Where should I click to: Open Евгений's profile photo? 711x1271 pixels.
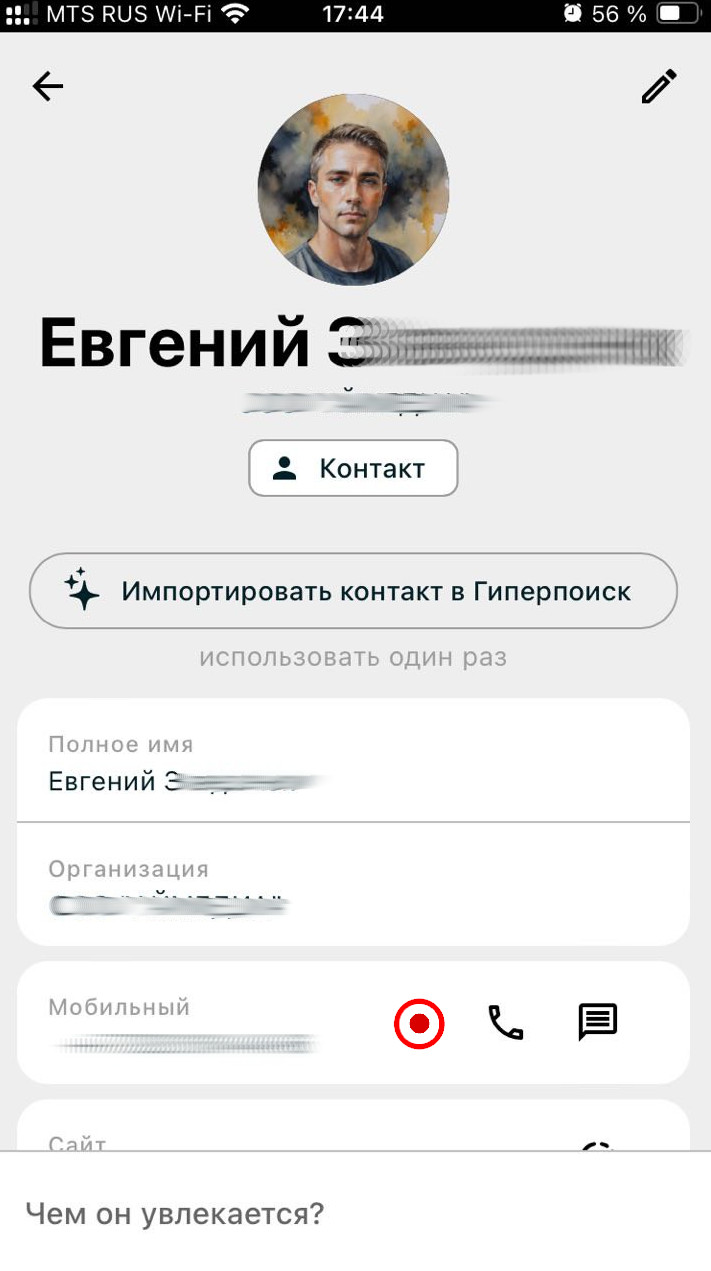[353, 190]
